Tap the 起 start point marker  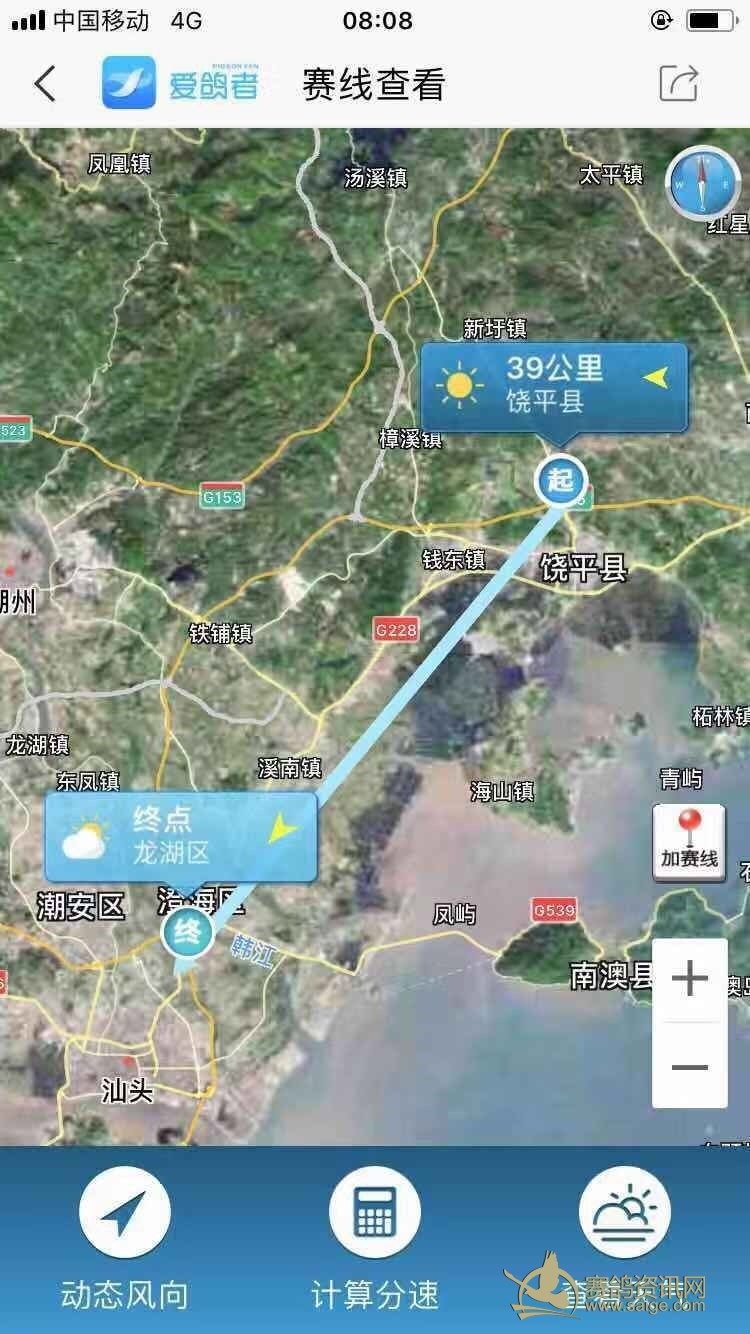[560, 481]
